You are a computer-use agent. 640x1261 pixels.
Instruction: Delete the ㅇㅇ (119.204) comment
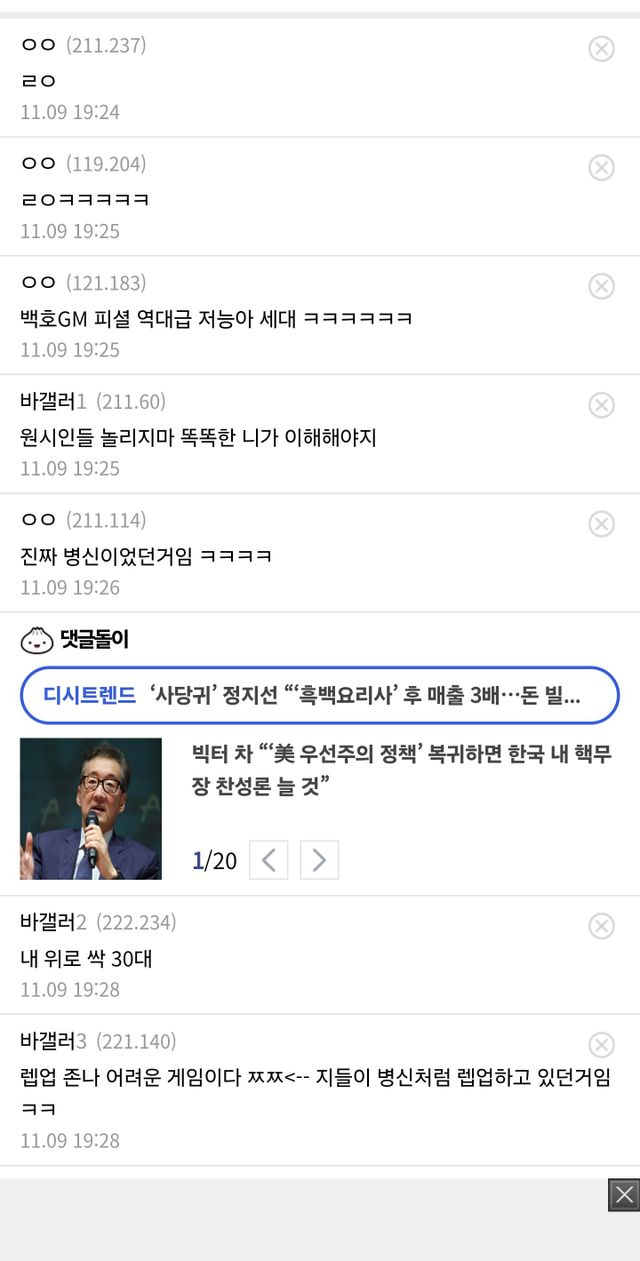coord(601,167)
